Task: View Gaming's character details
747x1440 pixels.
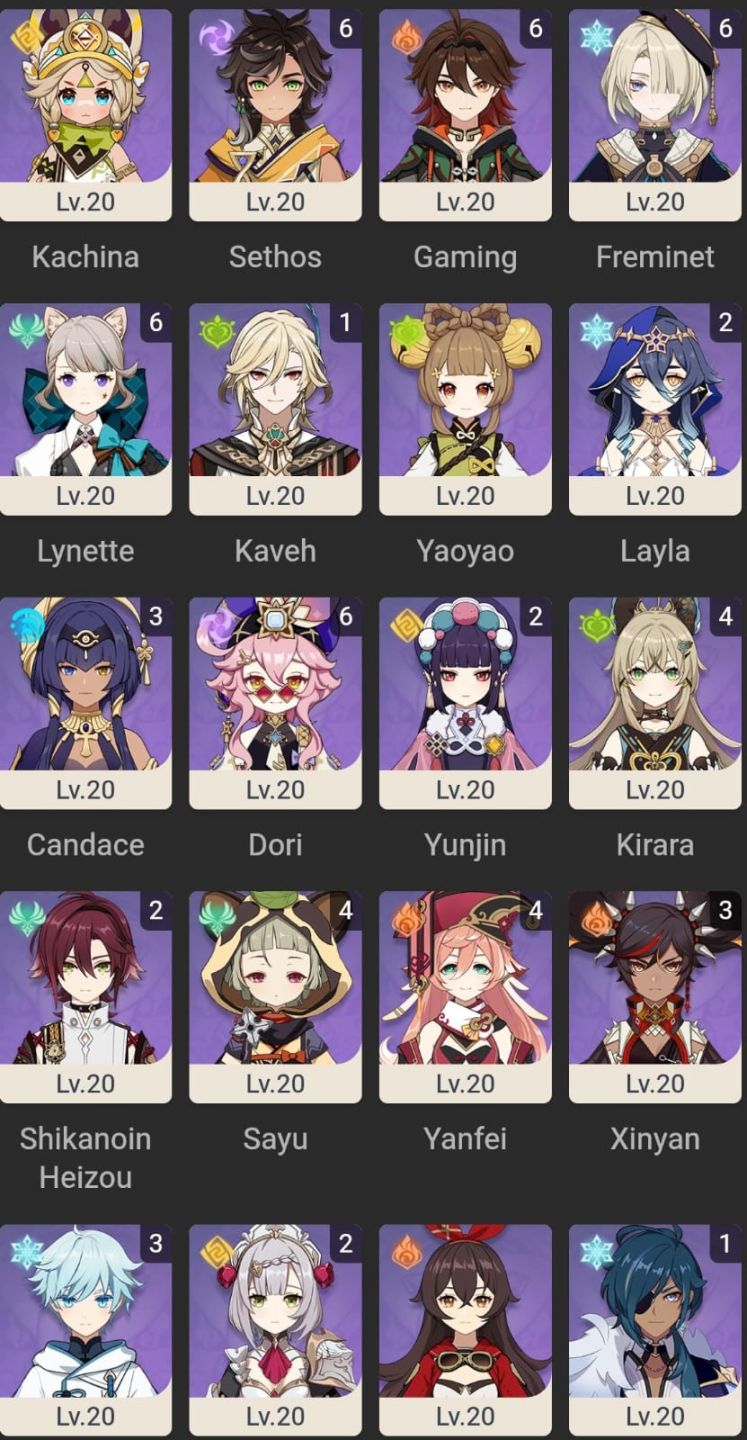Action: coord(465,115)
